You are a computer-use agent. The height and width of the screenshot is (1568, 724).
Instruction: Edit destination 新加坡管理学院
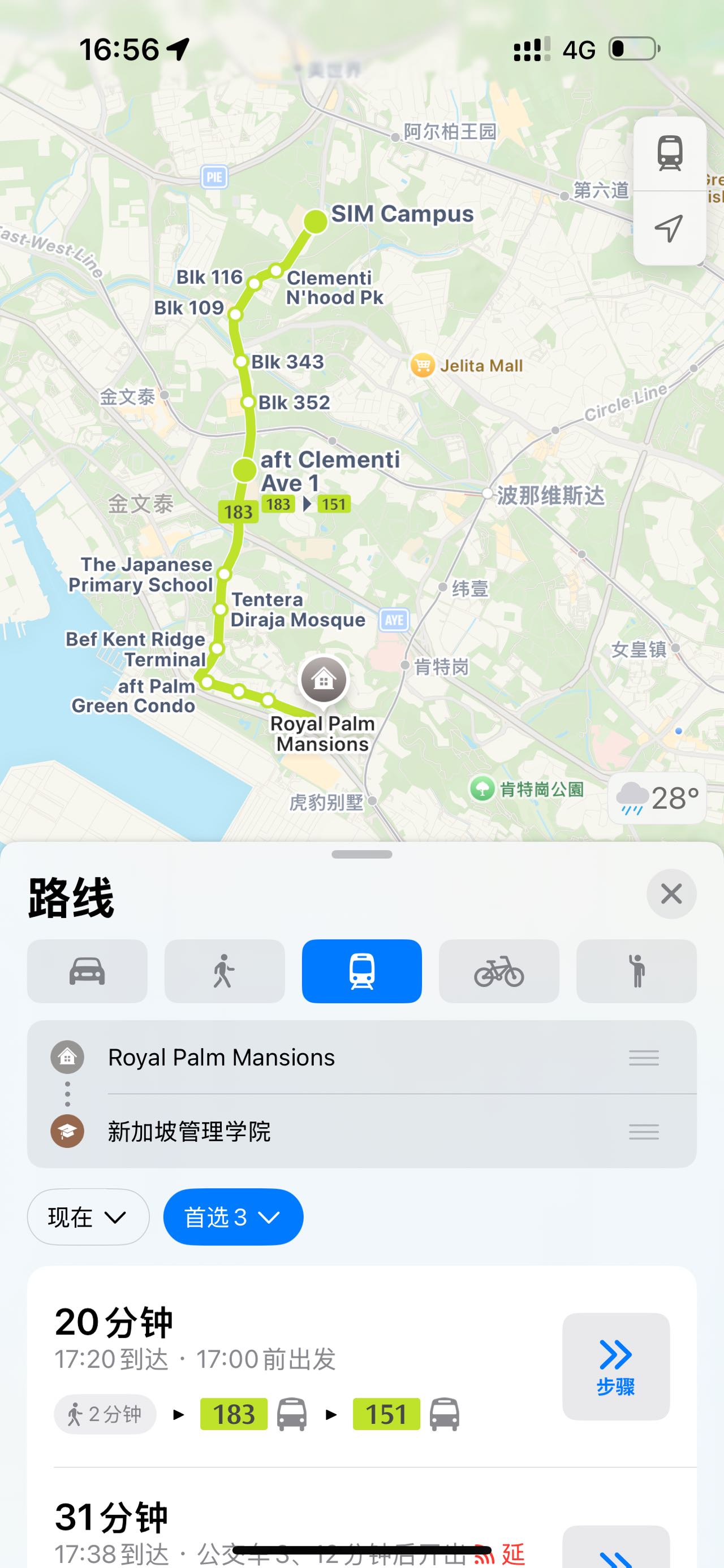coord(189,1132)
